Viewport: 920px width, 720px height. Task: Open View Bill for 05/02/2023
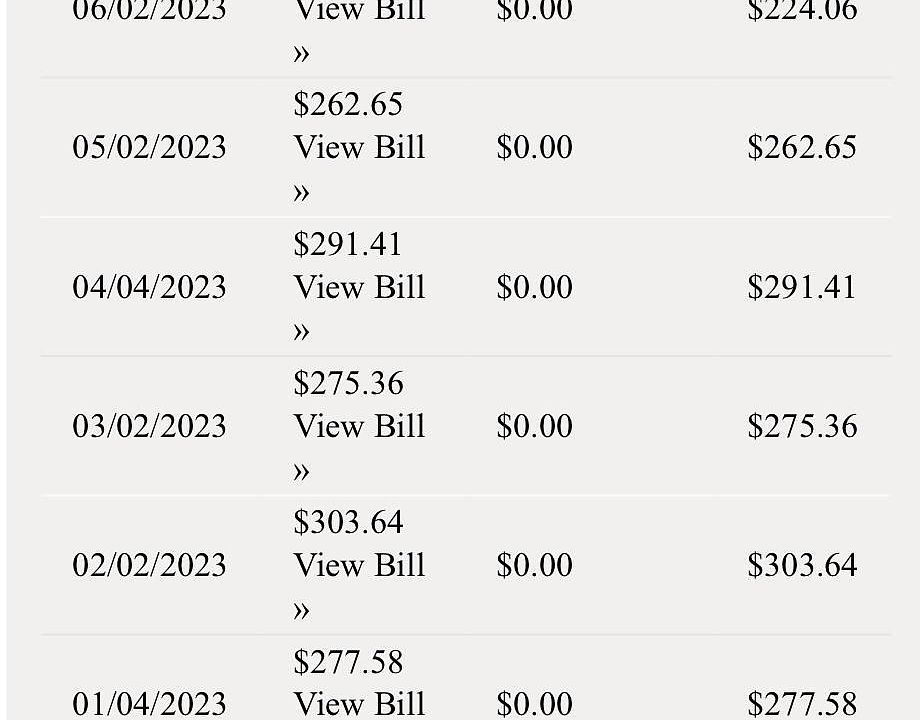point(359,148)
